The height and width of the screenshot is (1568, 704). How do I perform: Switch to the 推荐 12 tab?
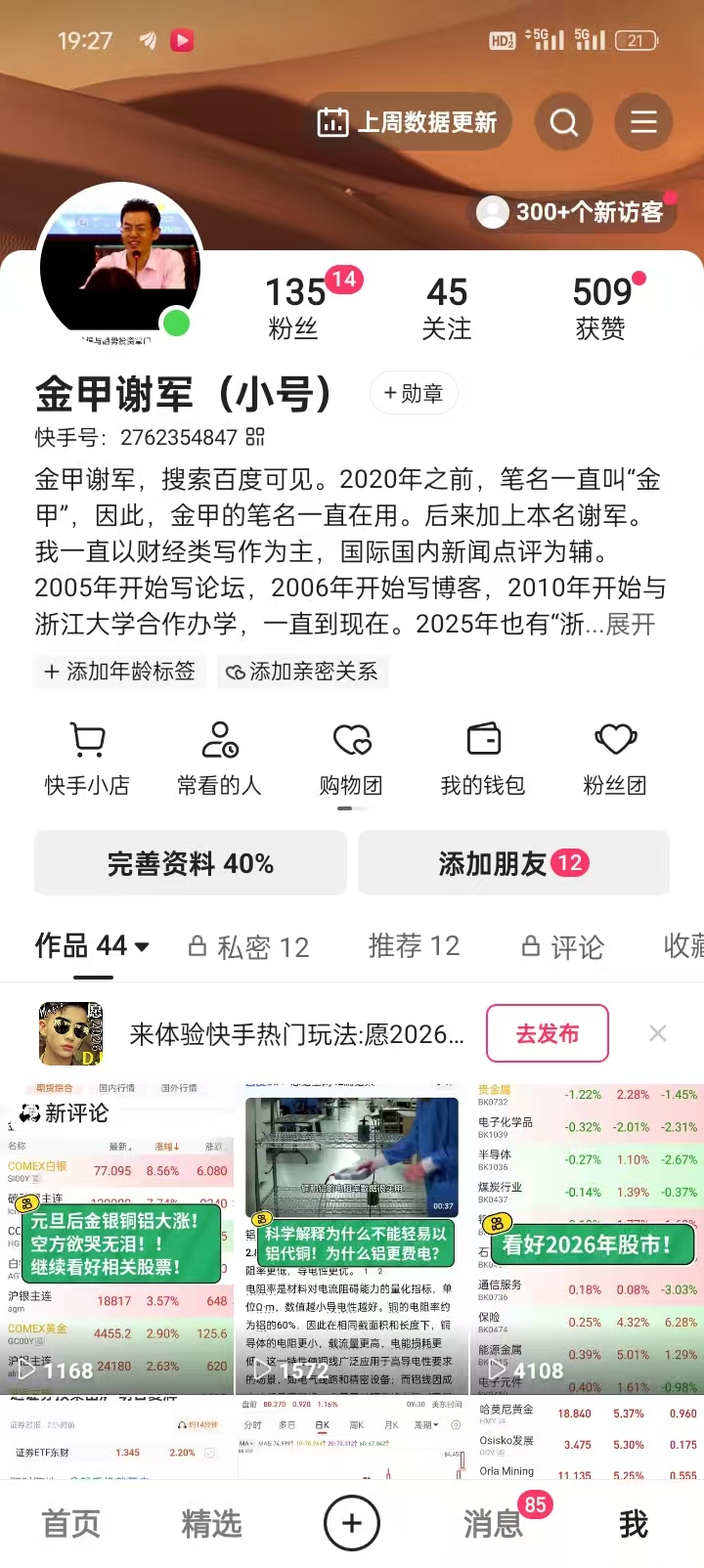click(x=414, y=945)
